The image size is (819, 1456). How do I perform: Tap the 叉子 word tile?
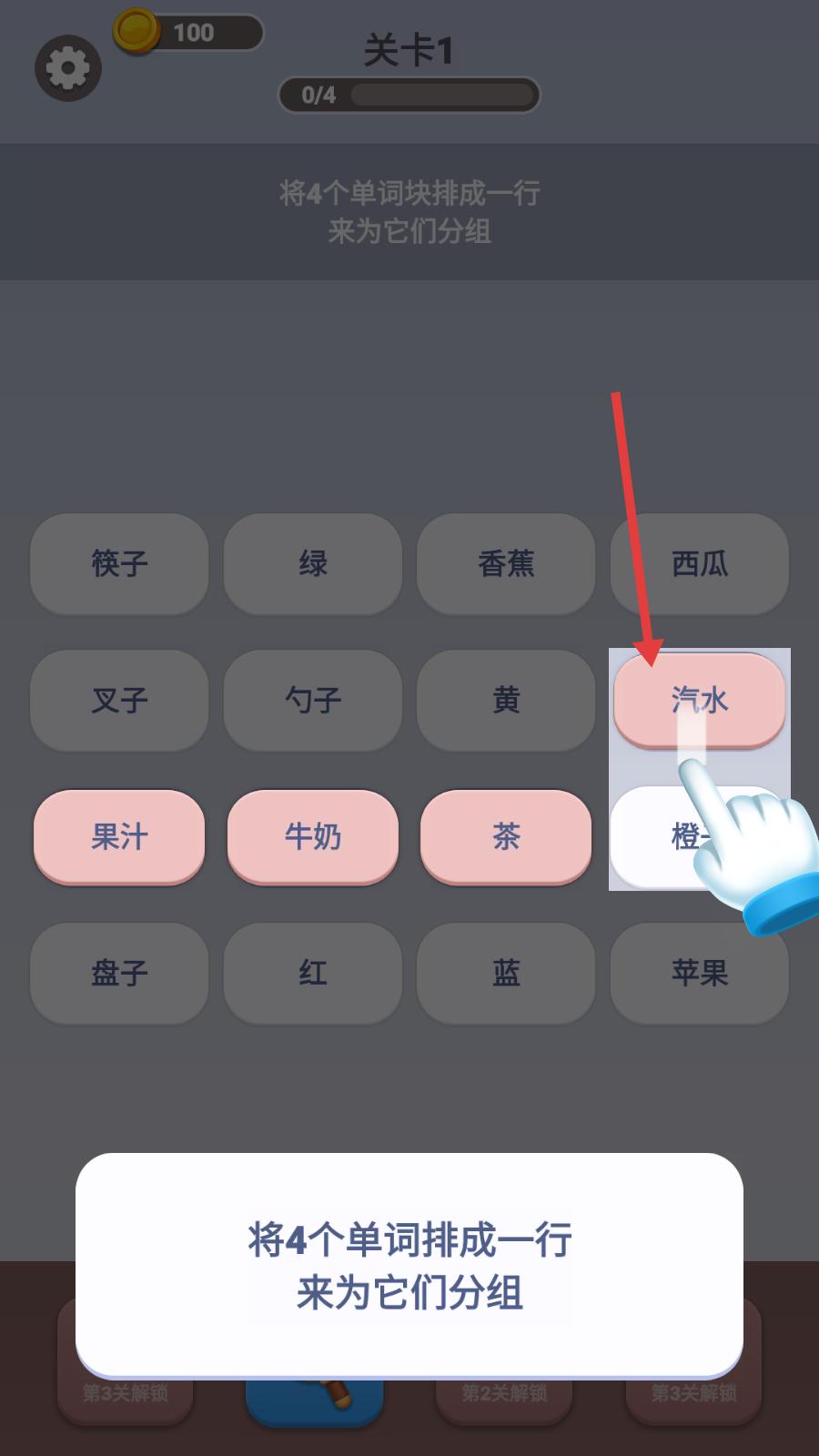119,701
